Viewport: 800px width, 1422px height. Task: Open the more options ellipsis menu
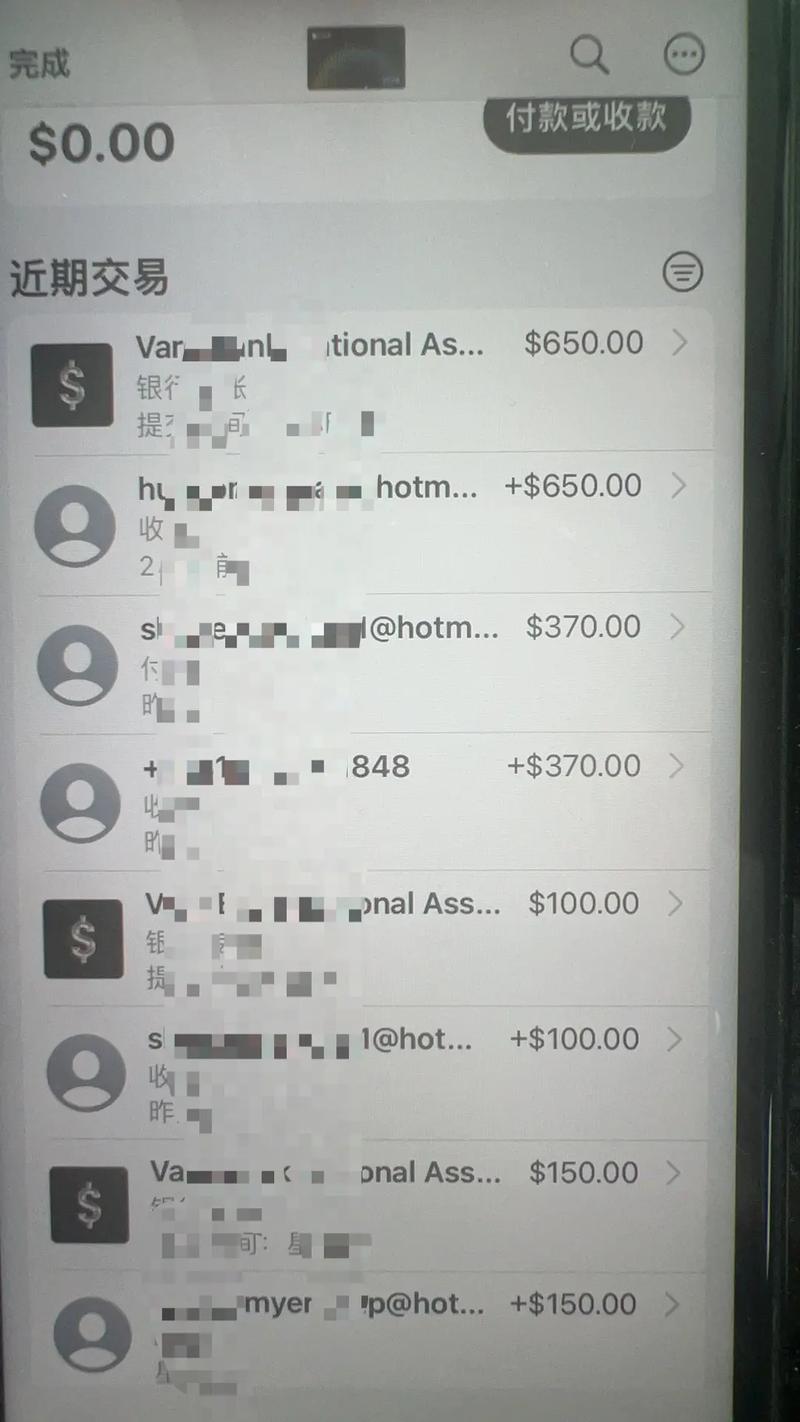pyautogui.click(x=685, y=55)
